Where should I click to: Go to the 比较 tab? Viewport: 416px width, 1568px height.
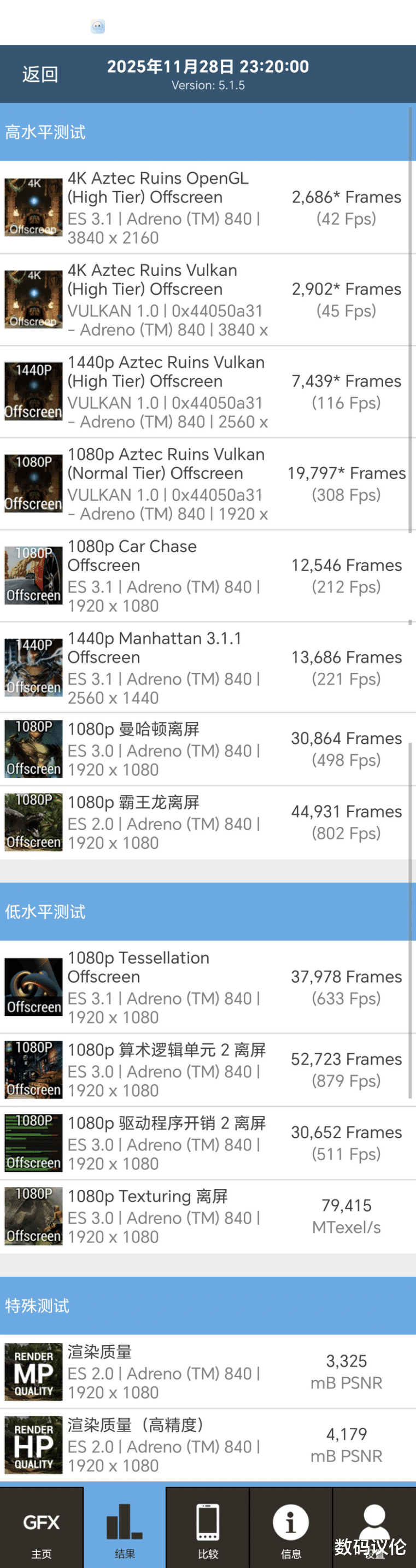click(x=208, y=1527)
